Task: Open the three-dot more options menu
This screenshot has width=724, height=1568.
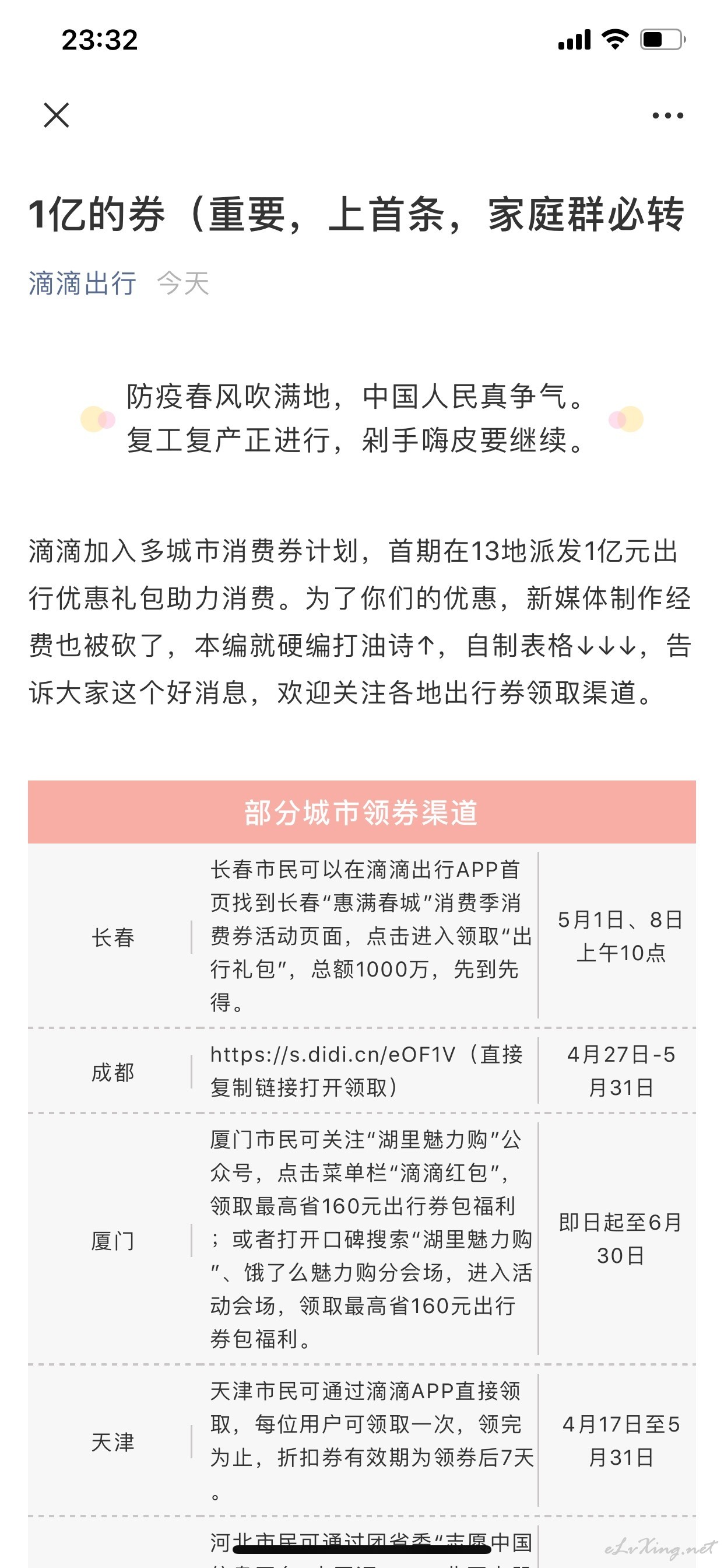Action: point(667,115)
